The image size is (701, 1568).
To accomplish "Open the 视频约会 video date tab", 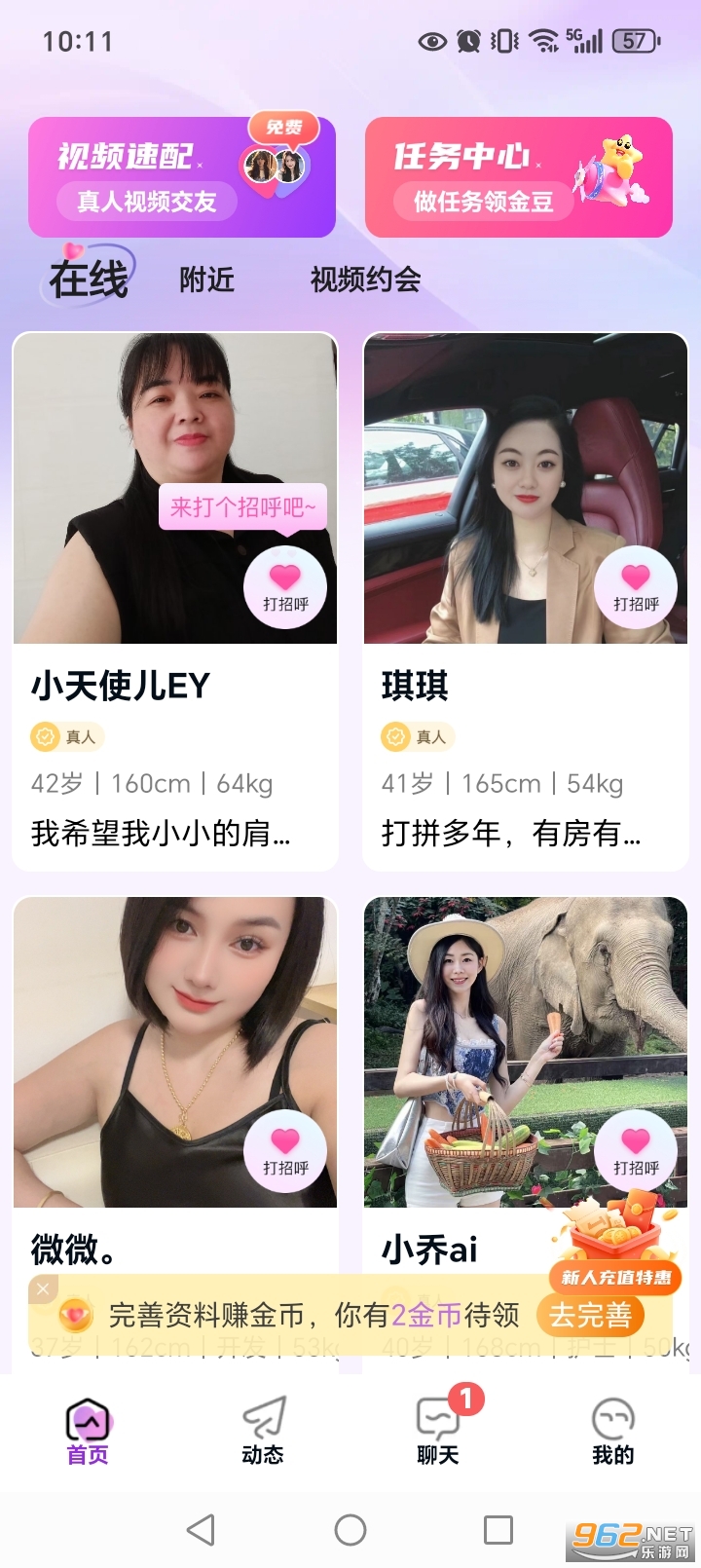I will coord(363,280).
